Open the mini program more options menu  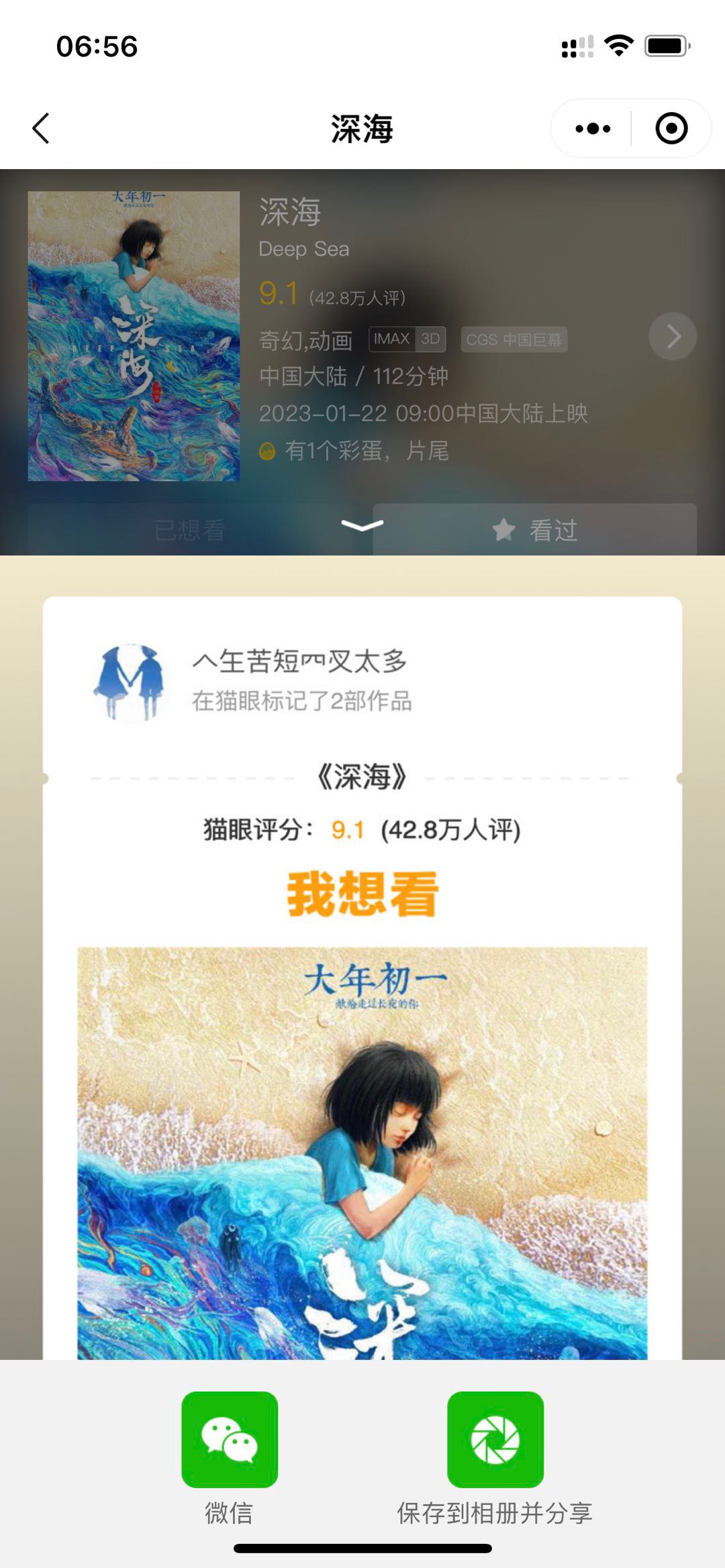pyautogui.click(x=593, y=128)
